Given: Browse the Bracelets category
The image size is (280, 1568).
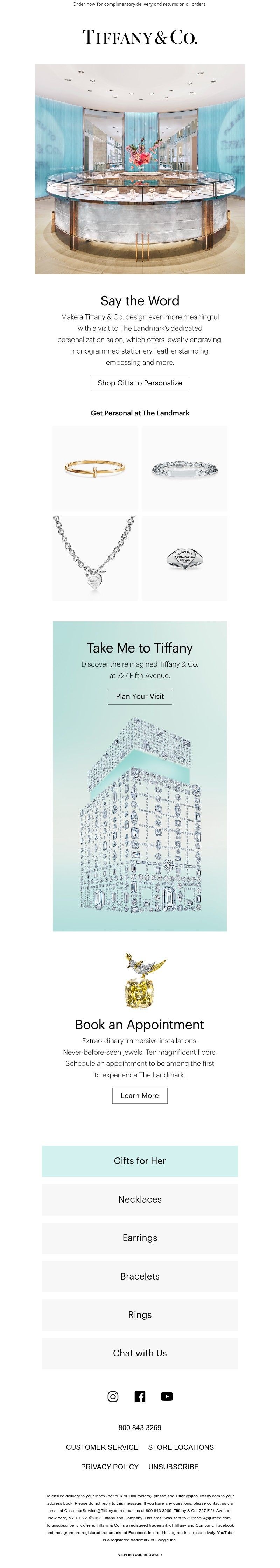Looking at the screenshot, I should click(139, 1276).
